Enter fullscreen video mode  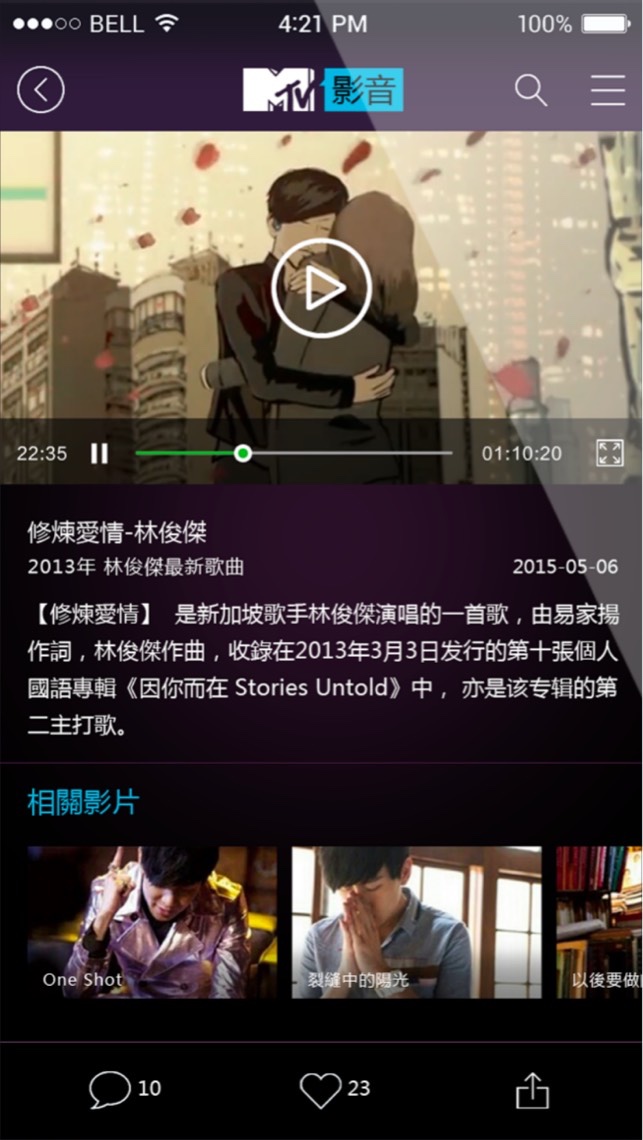click(x=610, y=453)
